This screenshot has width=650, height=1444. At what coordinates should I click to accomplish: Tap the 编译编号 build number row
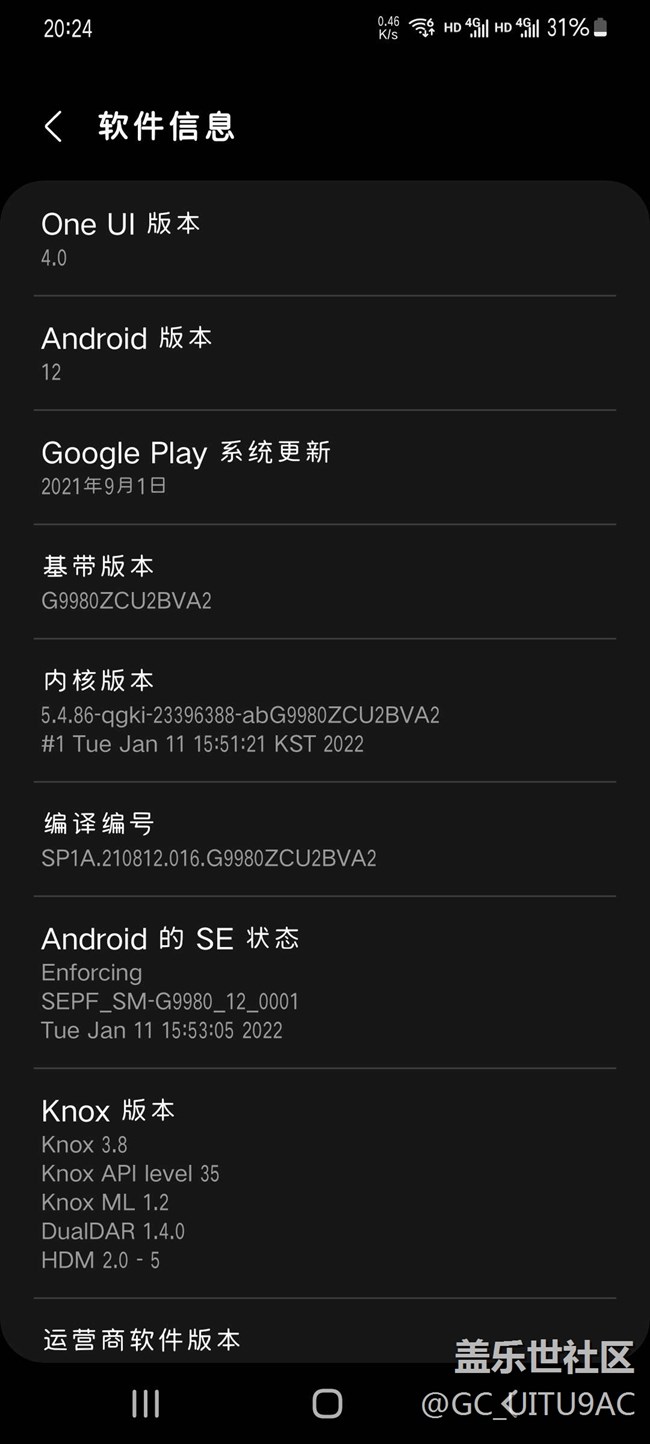click(x=324, y=839)
